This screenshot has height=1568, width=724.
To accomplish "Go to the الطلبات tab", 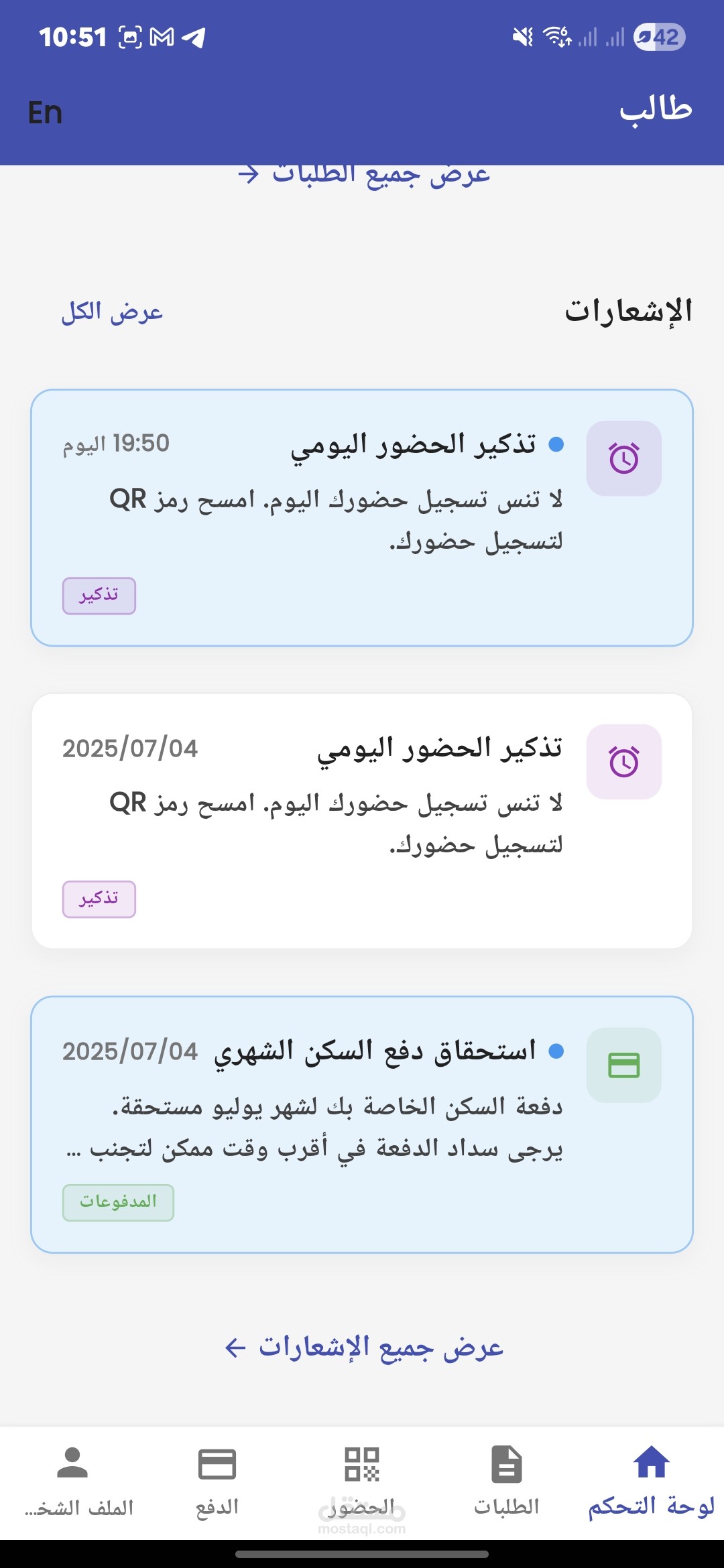I will pyautogui.click(x=507, y=1482).
